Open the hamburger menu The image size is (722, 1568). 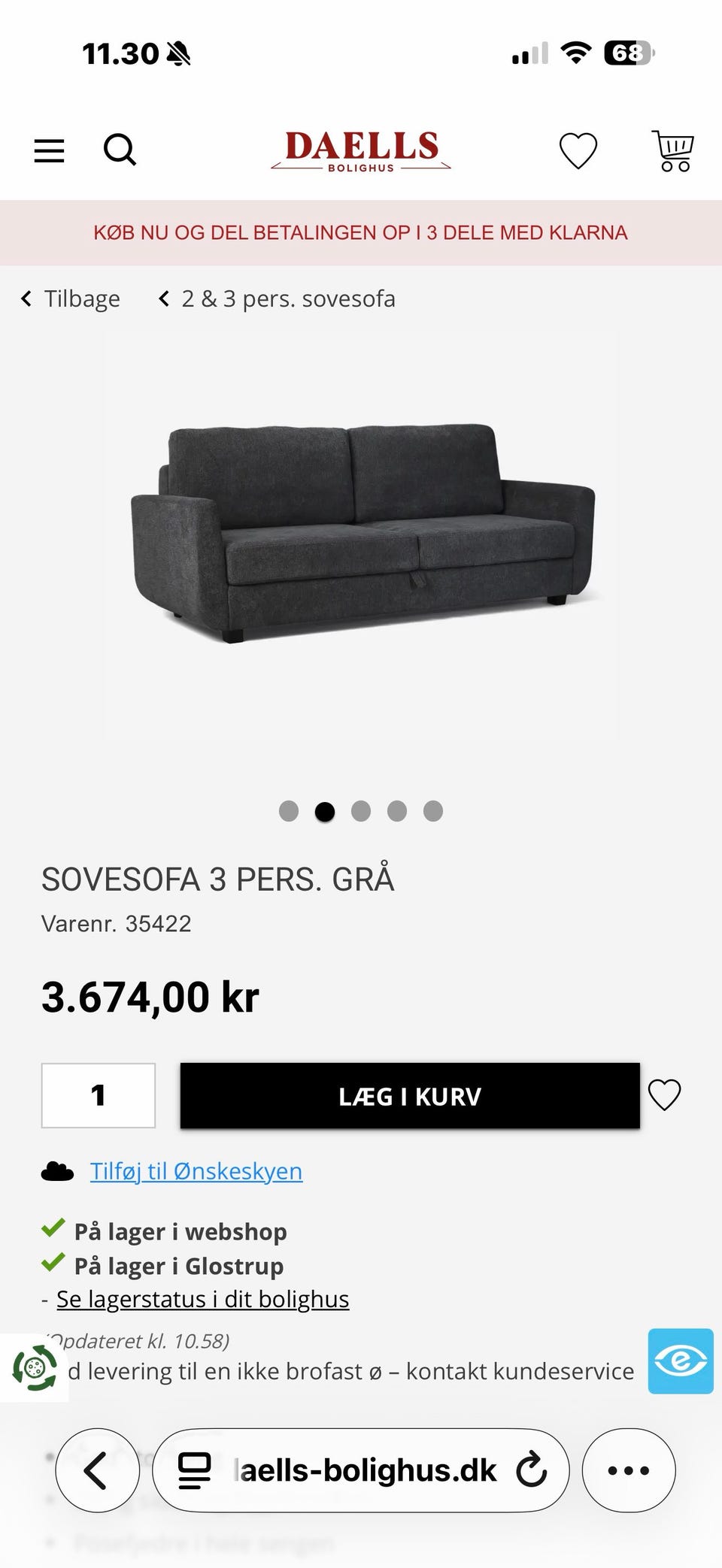[50, 150]
